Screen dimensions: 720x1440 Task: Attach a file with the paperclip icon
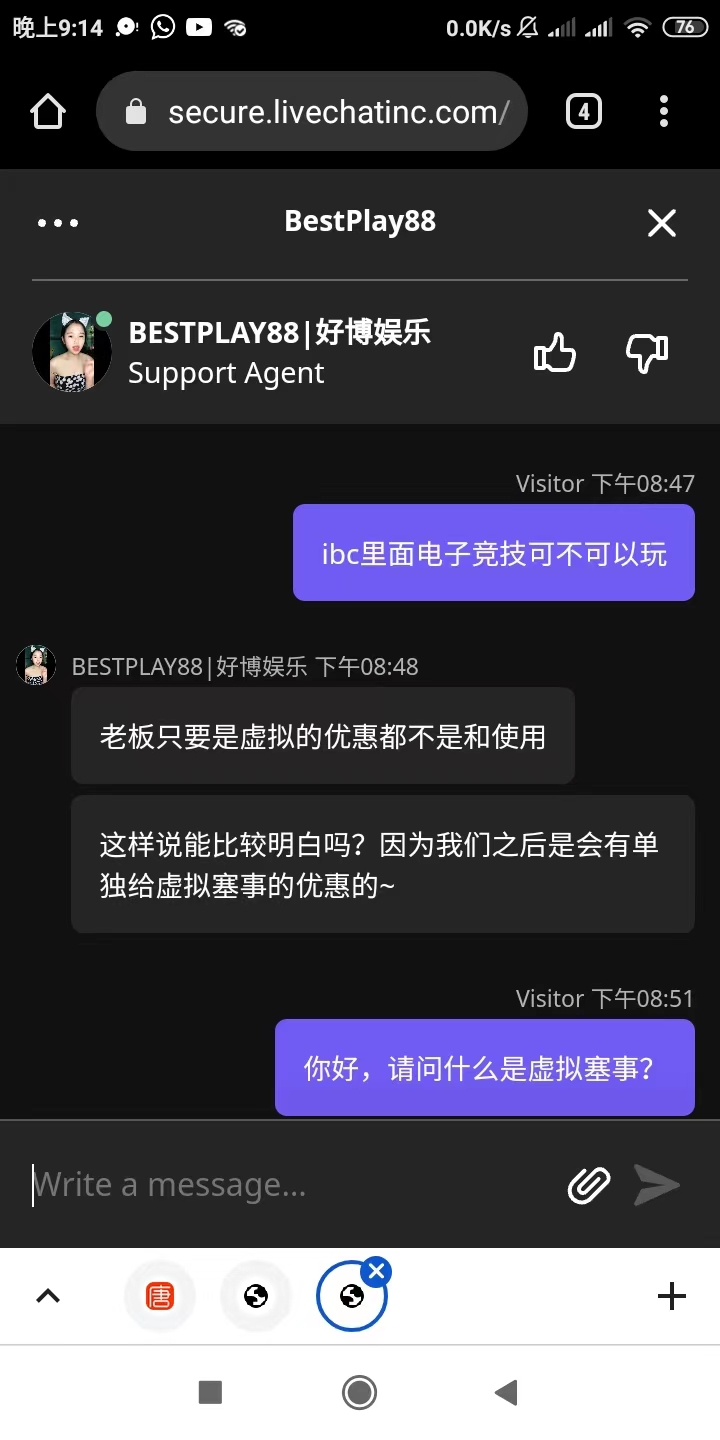[589, 1185]
